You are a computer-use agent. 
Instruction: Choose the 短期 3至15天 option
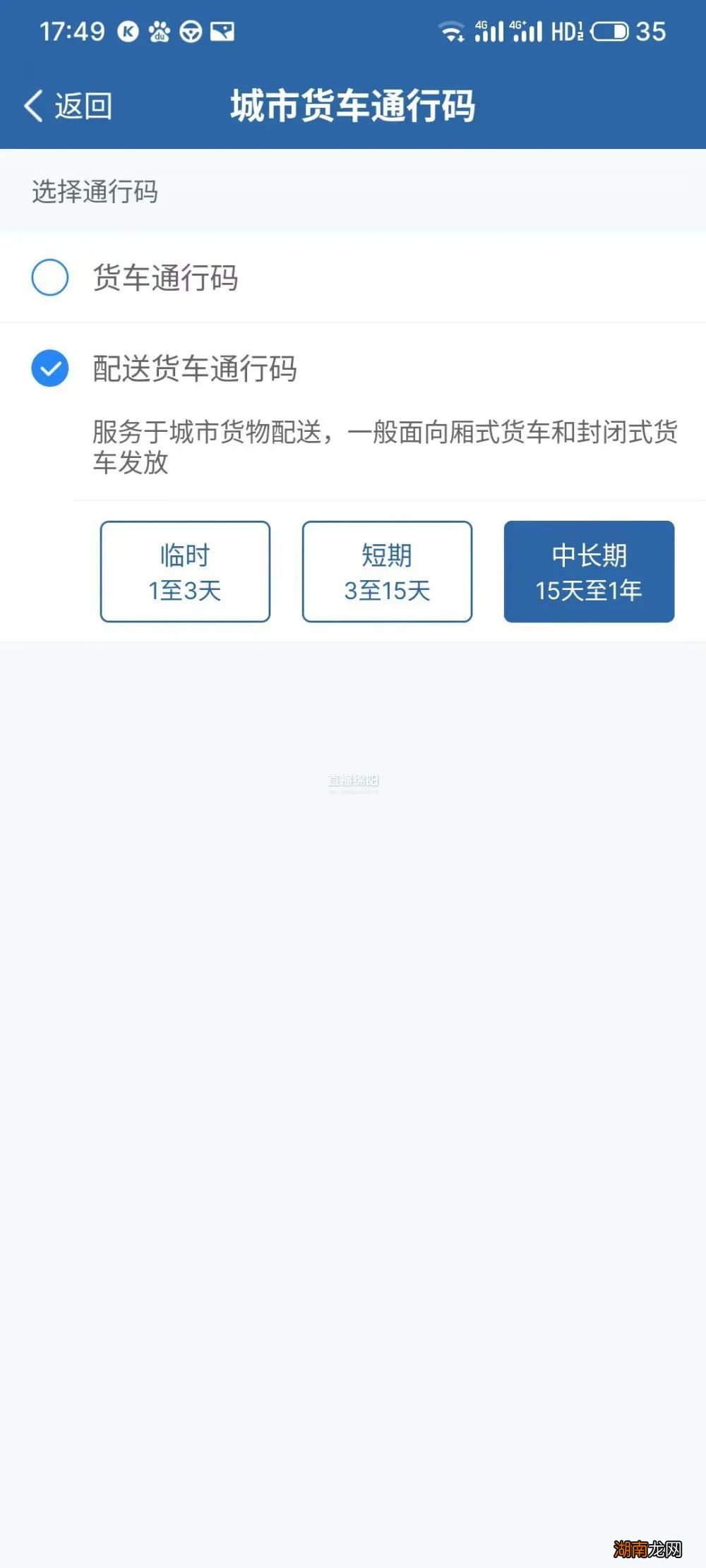pos(387,572)
